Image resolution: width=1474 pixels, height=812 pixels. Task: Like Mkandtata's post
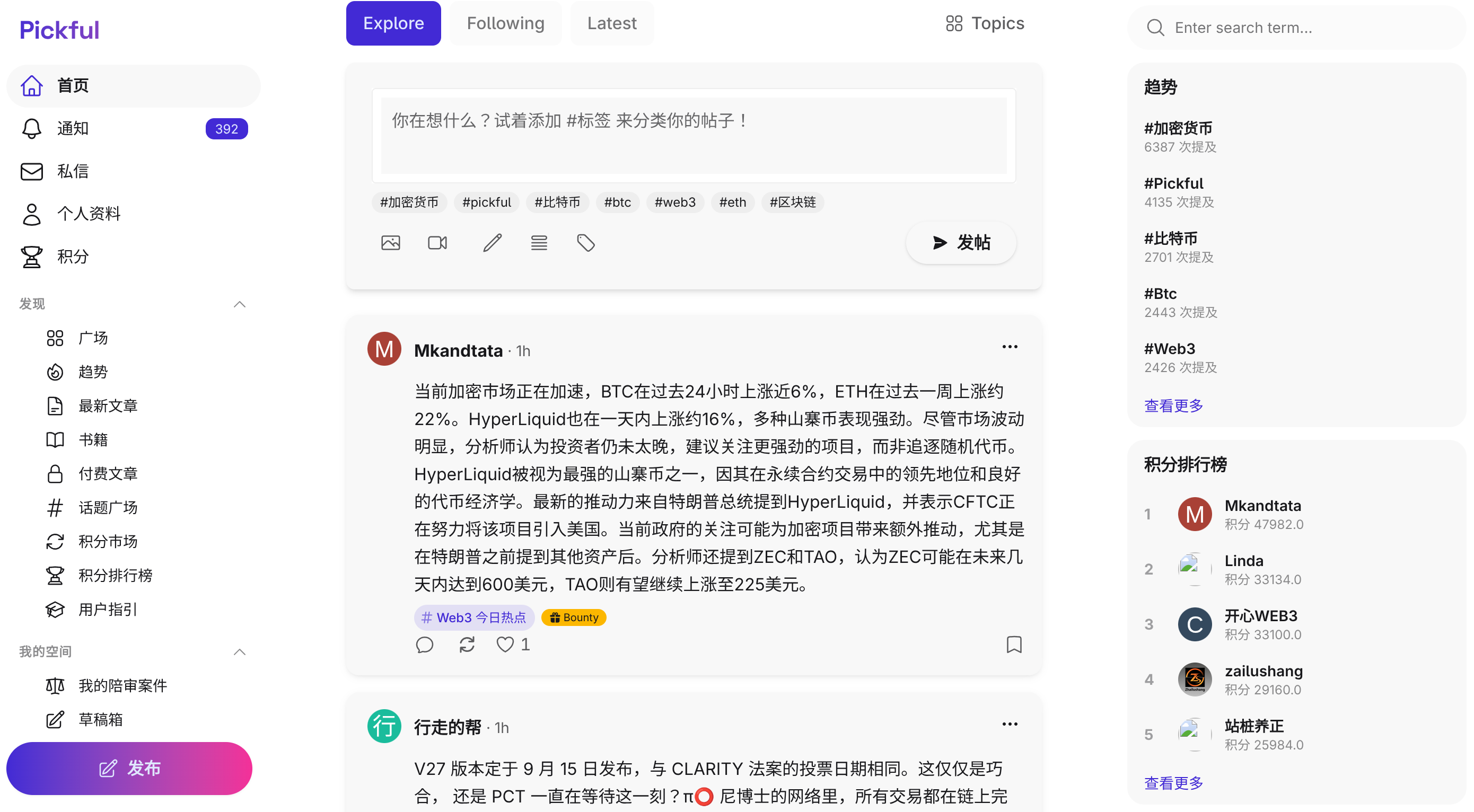coord(505,645)
